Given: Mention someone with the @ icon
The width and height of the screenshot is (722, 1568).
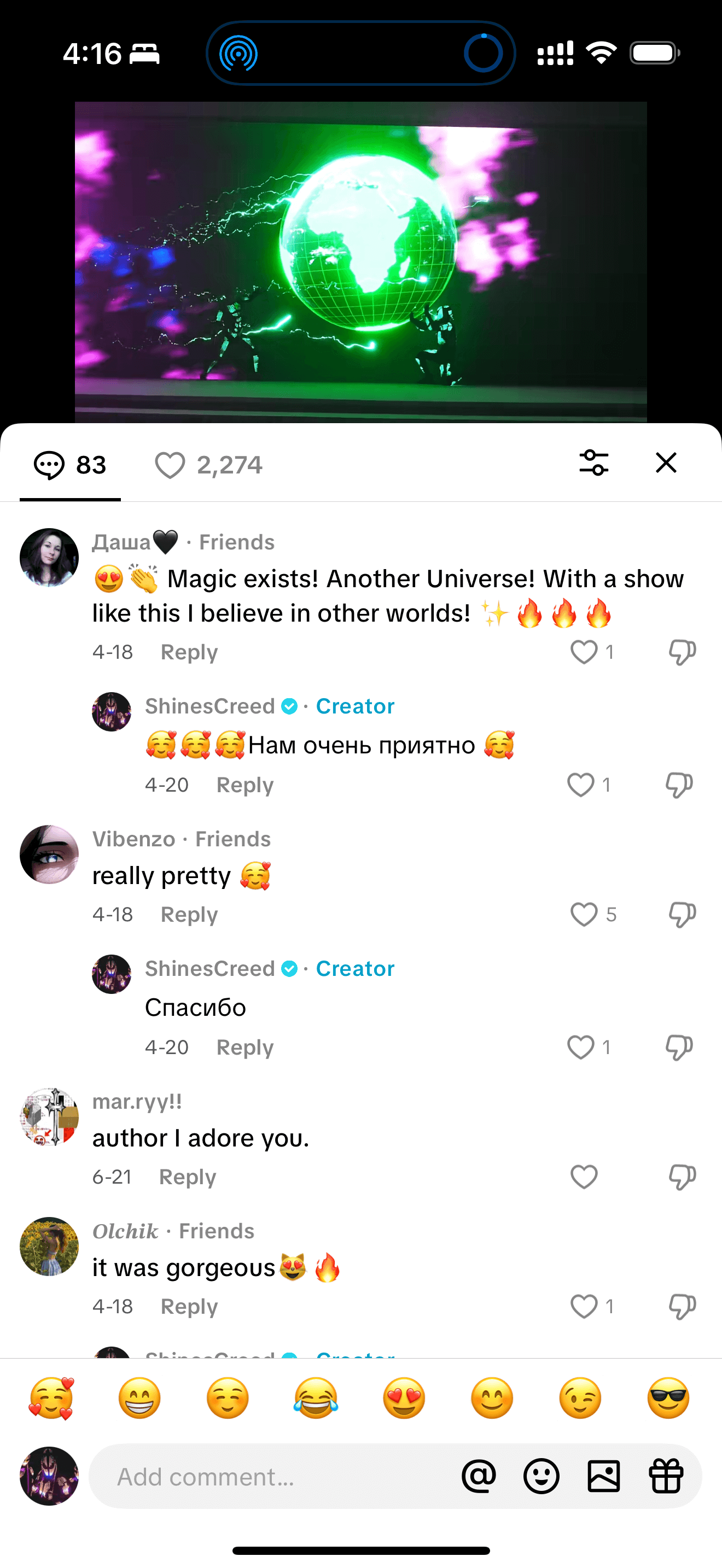Looking at the screenshot, I should click(479, 1477).
